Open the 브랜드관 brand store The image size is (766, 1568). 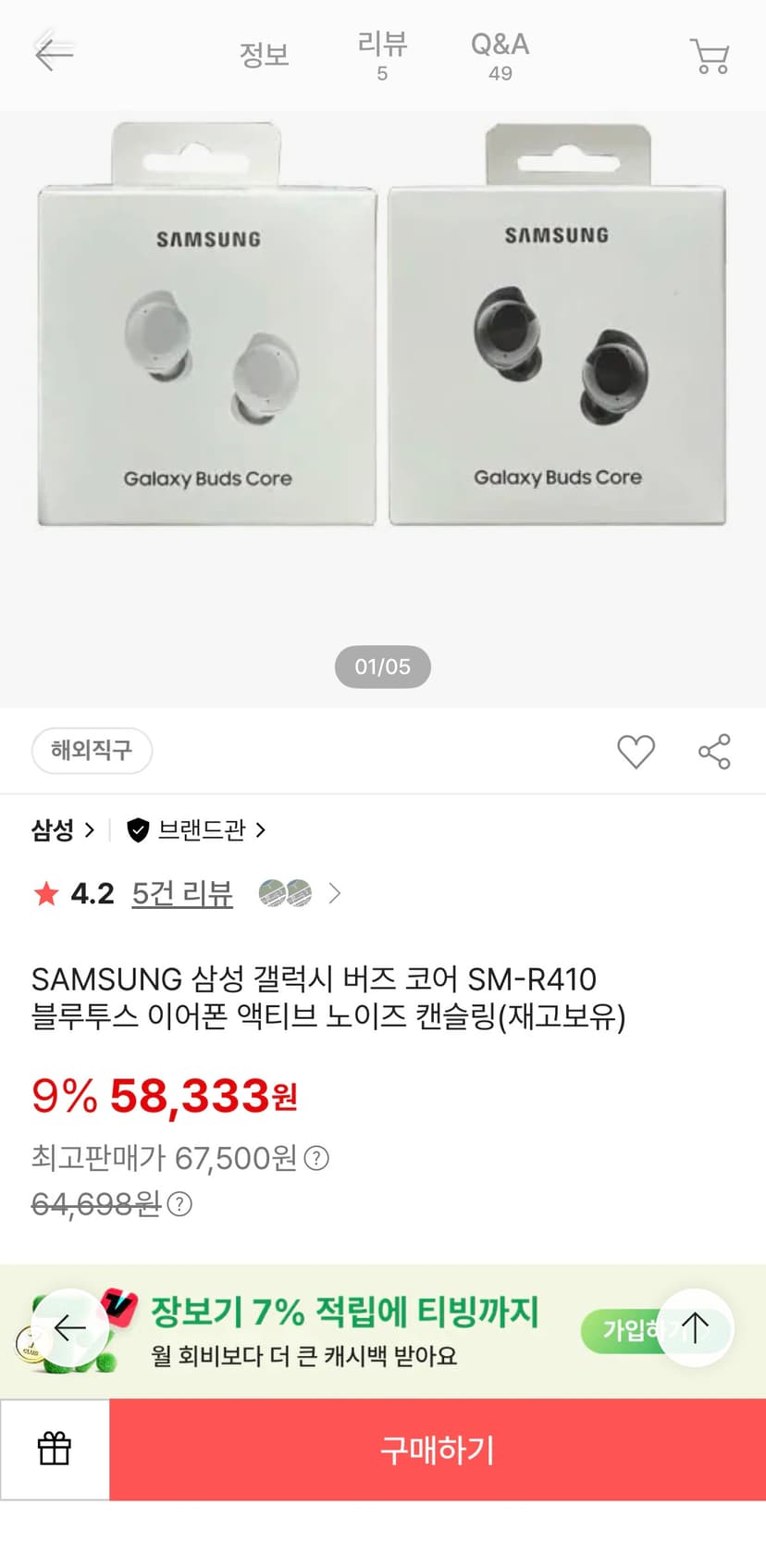pyautogui.click(x=197, y=830)
